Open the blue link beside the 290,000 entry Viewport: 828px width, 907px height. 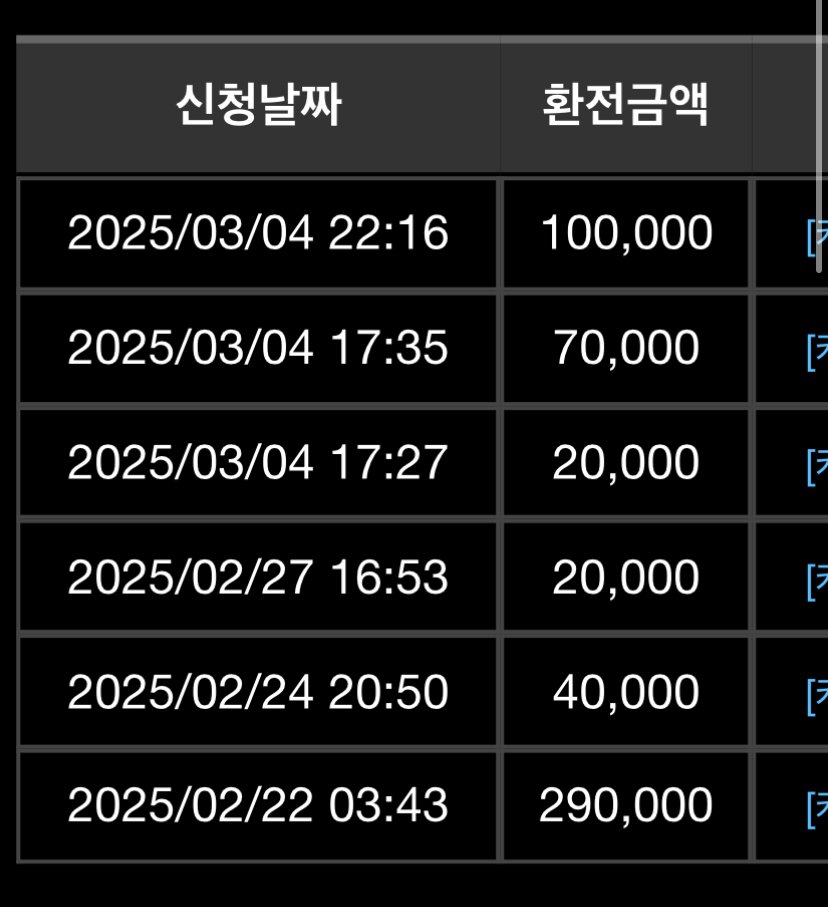tap(816, 805)
